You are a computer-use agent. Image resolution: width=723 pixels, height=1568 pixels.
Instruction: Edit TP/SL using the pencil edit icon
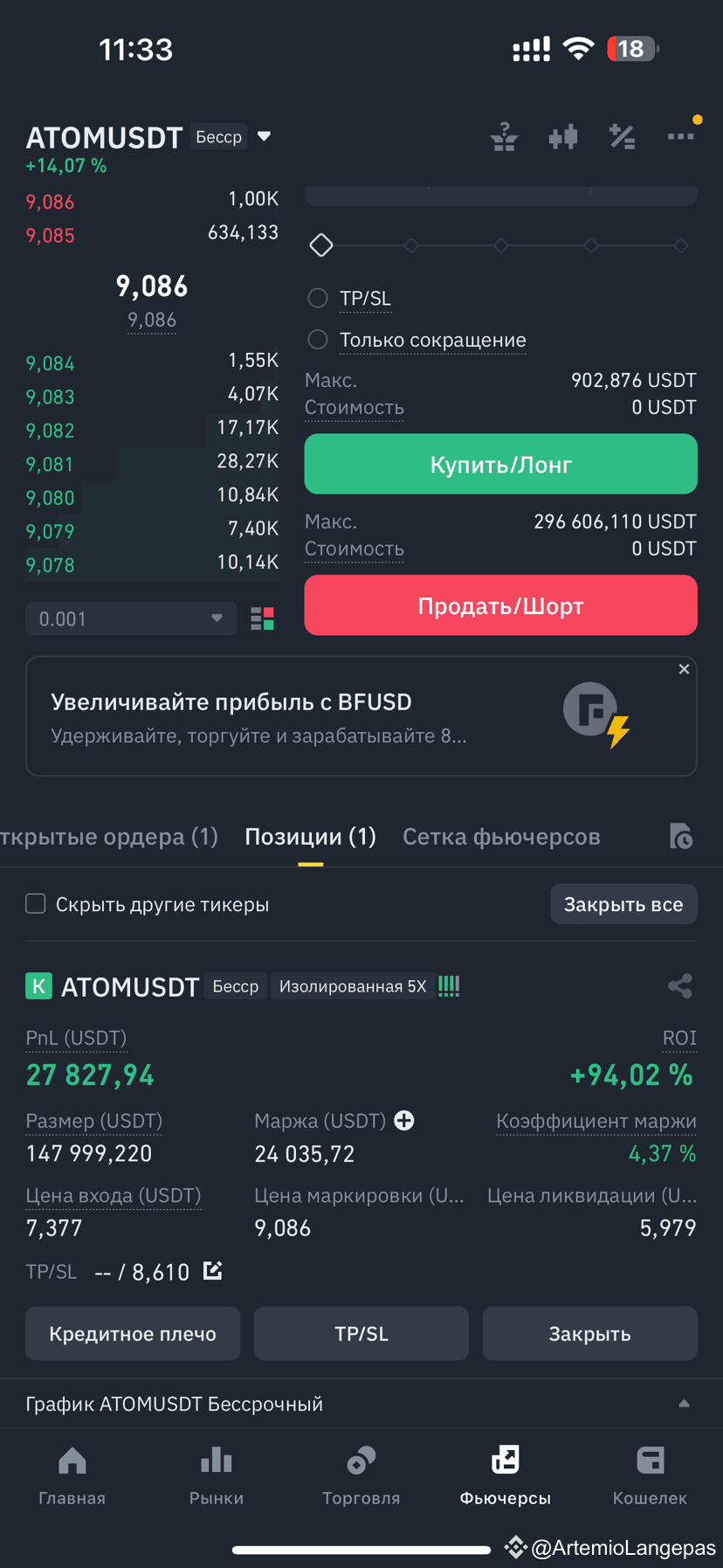[x=212, y=1271]
